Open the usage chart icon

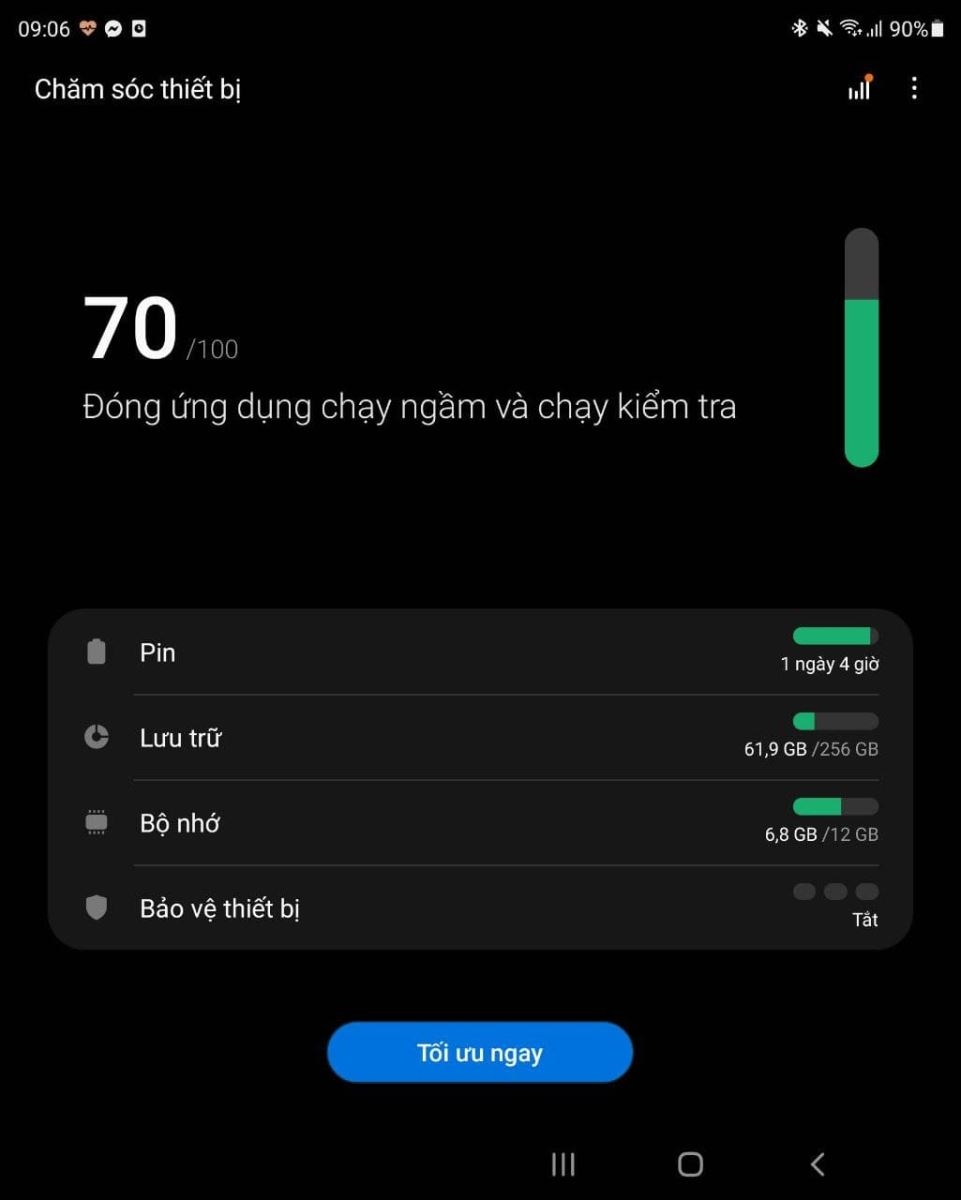click(x=859, y=89)
